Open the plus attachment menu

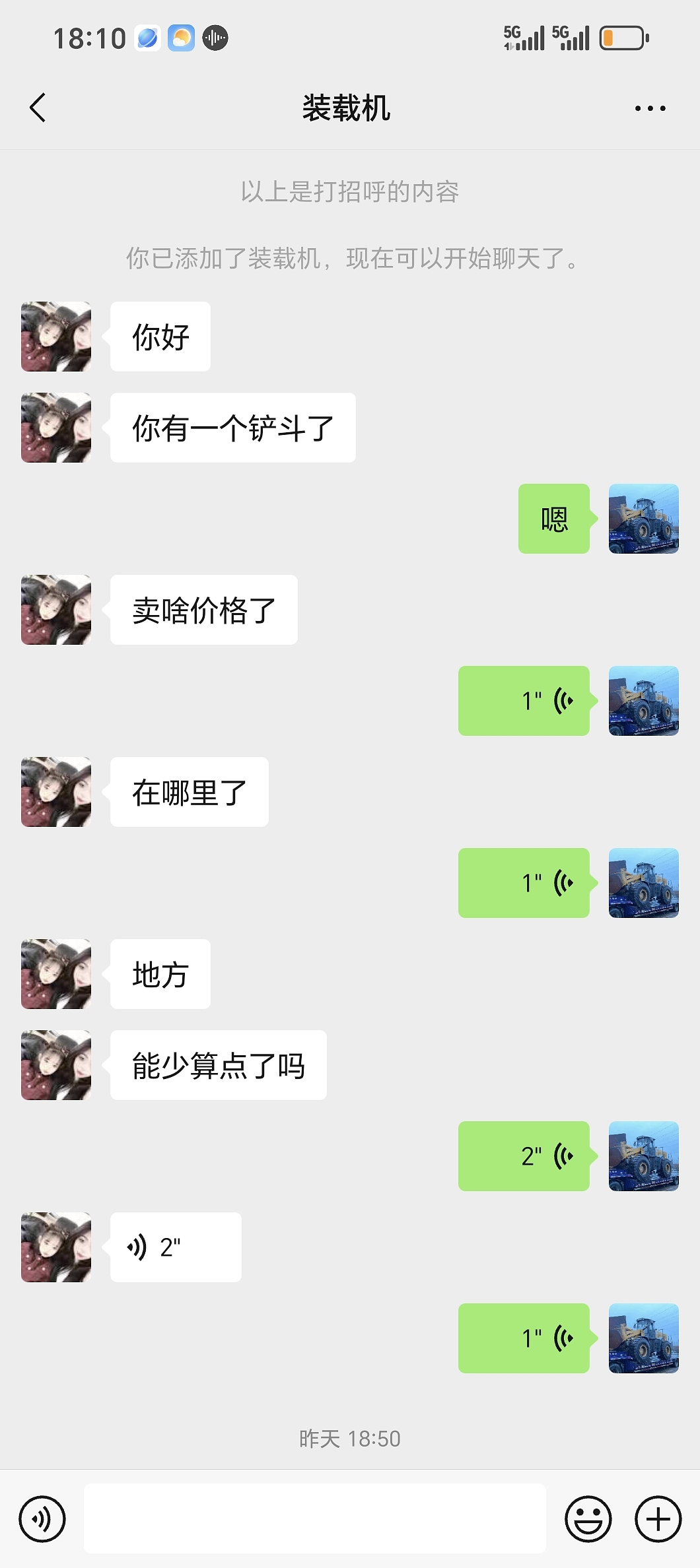tap(658, 1519)
